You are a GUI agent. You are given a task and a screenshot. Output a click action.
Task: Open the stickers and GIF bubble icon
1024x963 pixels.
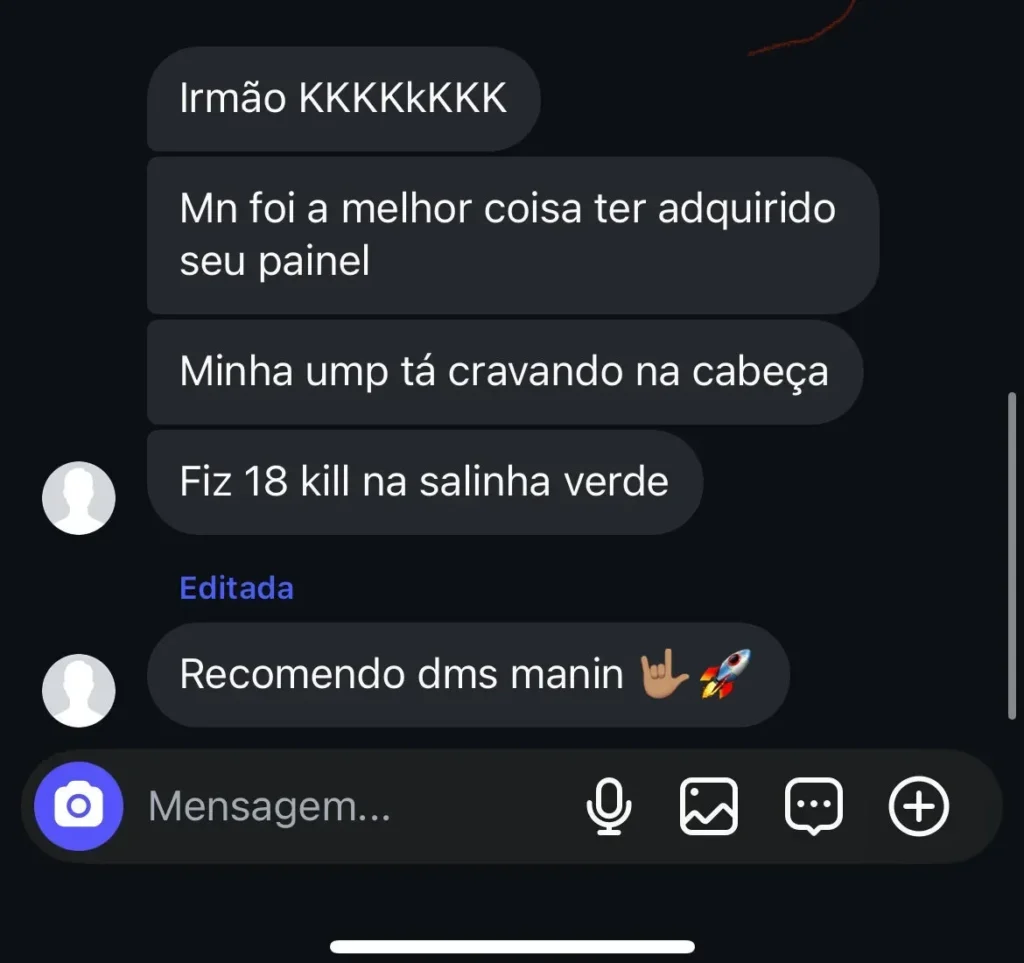coord(814,806)
